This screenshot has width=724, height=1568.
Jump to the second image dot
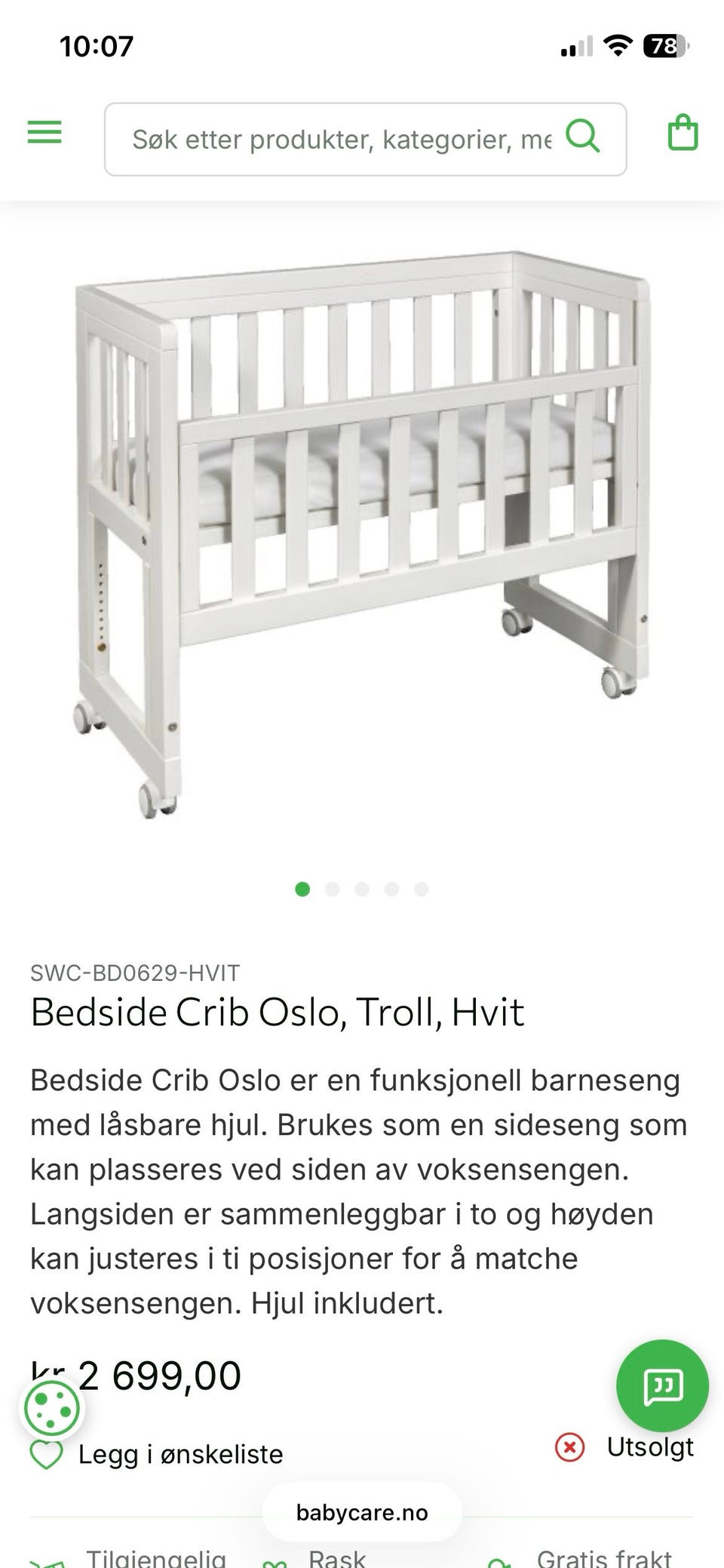[332, 889]
